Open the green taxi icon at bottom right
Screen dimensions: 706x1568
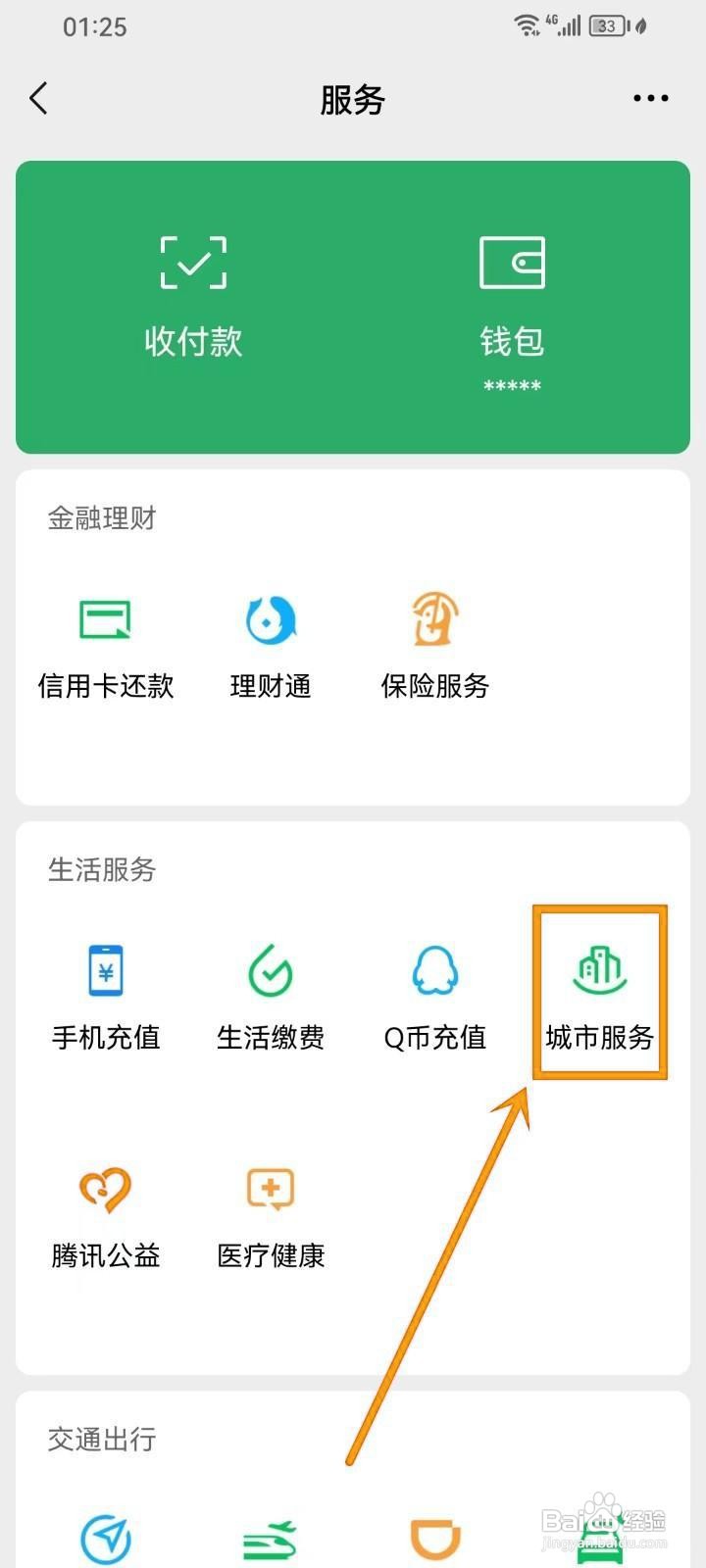(599, 1542)
